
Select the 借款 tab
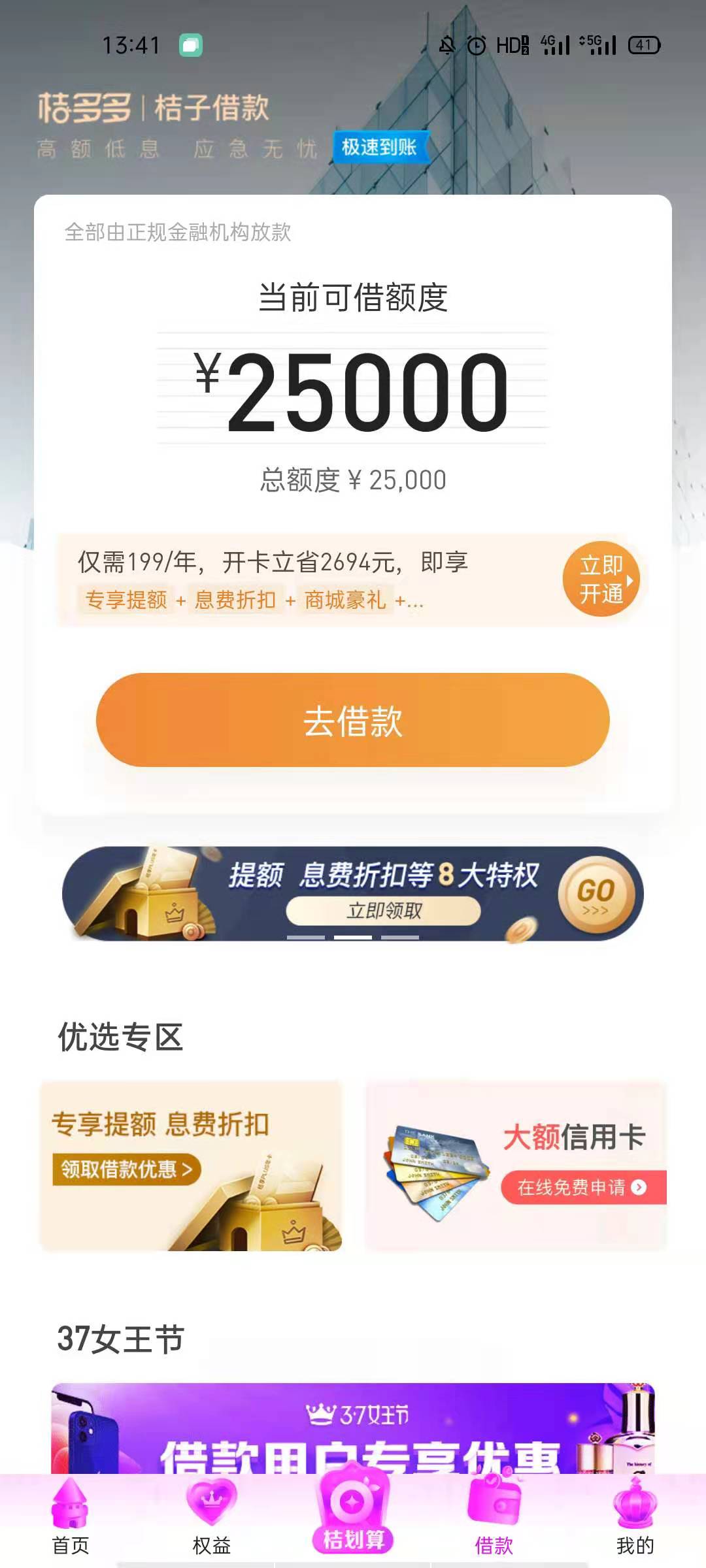pos(494,1518)
